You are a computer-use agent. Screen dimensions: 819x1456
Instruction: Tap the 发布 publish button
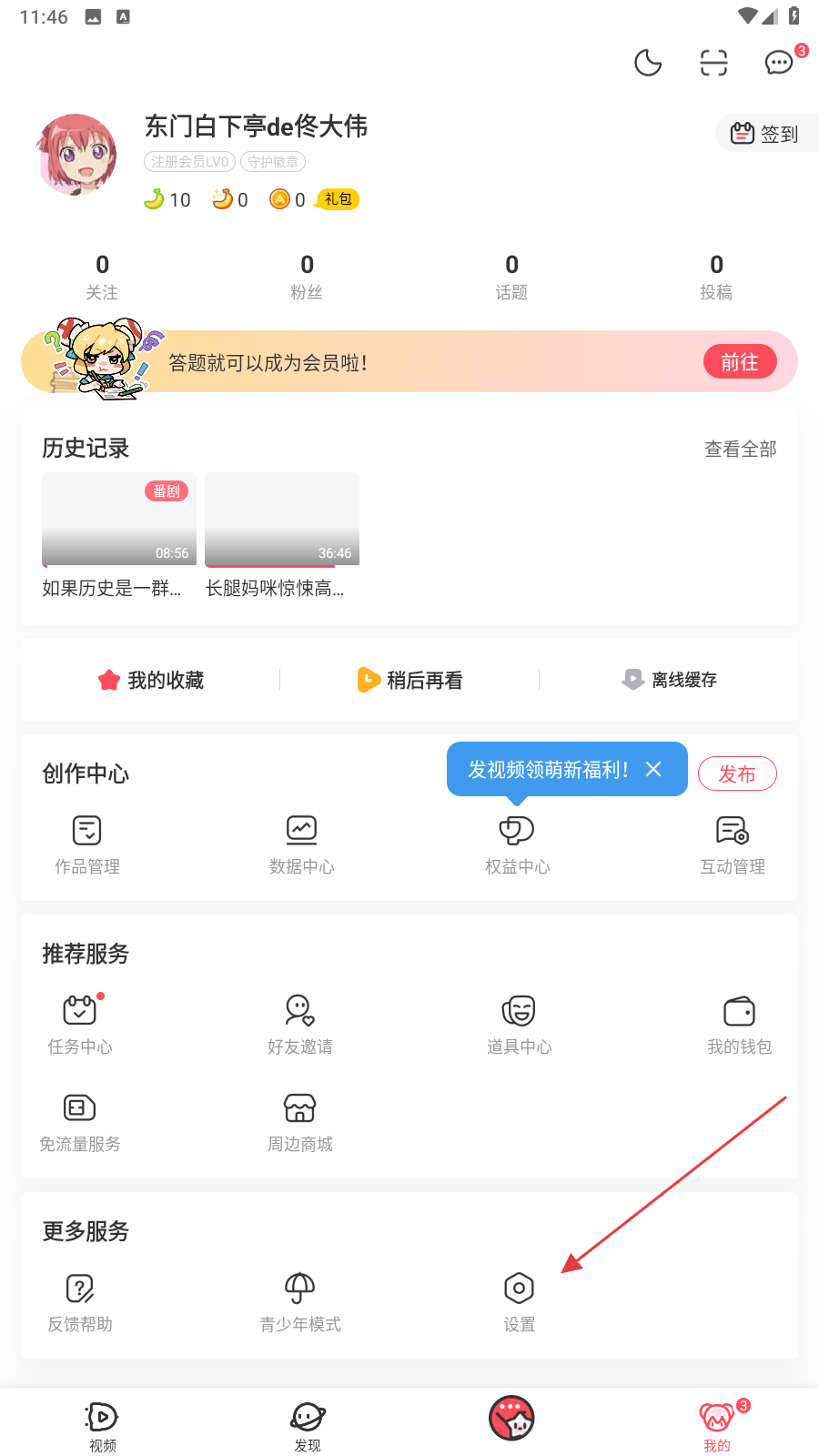(737, 773)
